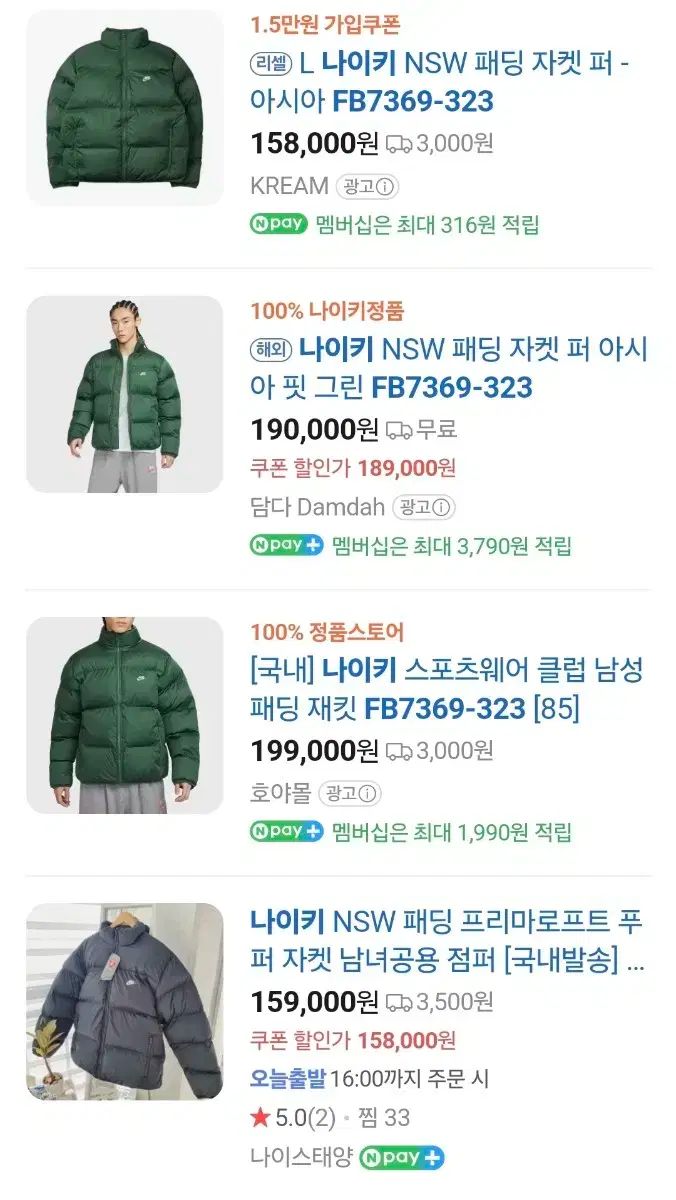
Task: Tap the 광고 info badge beside 호야몰
Action: pyautogui.click(x=350, y=794)
